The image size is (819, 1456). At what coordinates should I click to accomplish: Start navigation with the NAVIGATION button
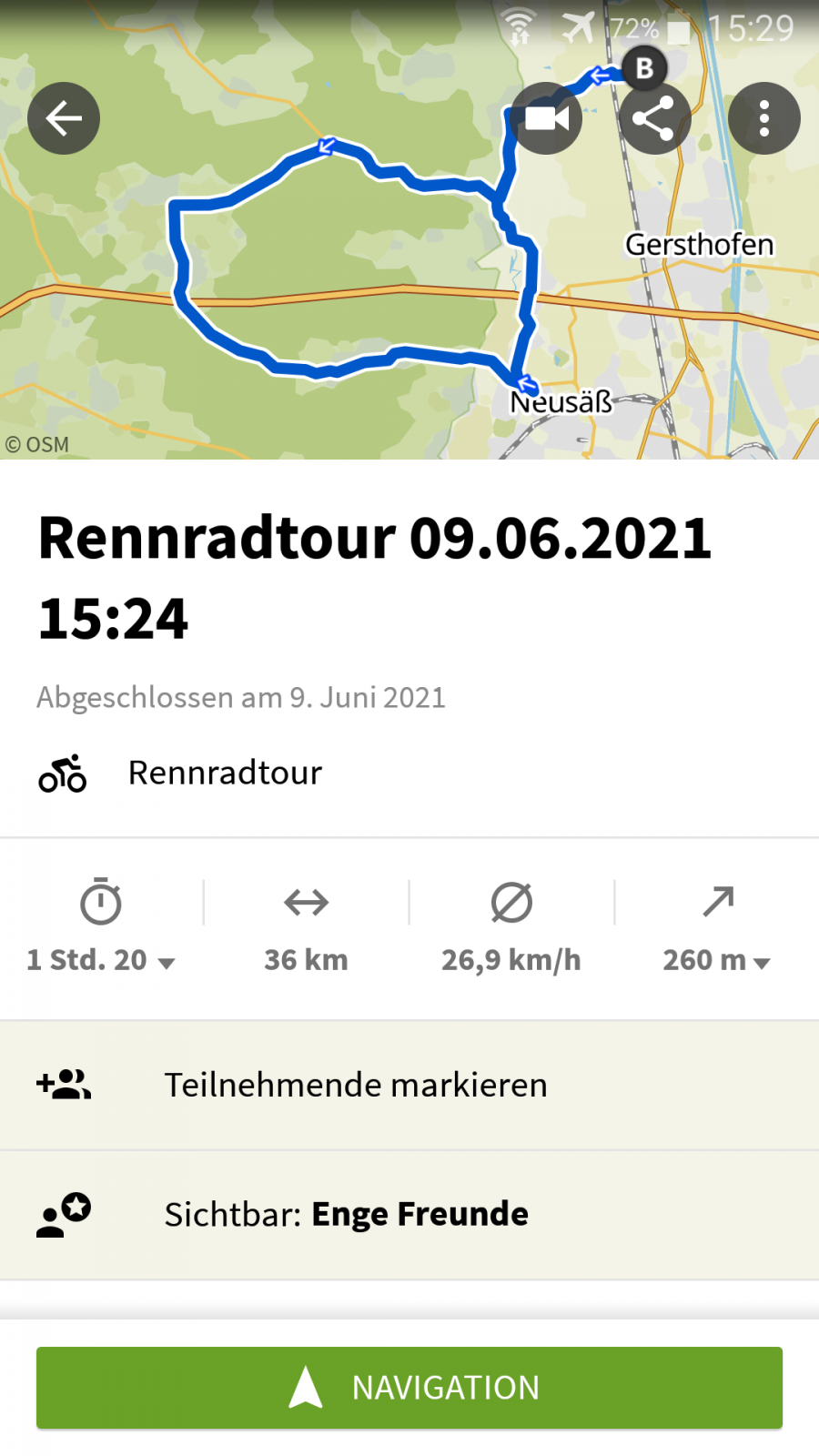(409, 1387)
